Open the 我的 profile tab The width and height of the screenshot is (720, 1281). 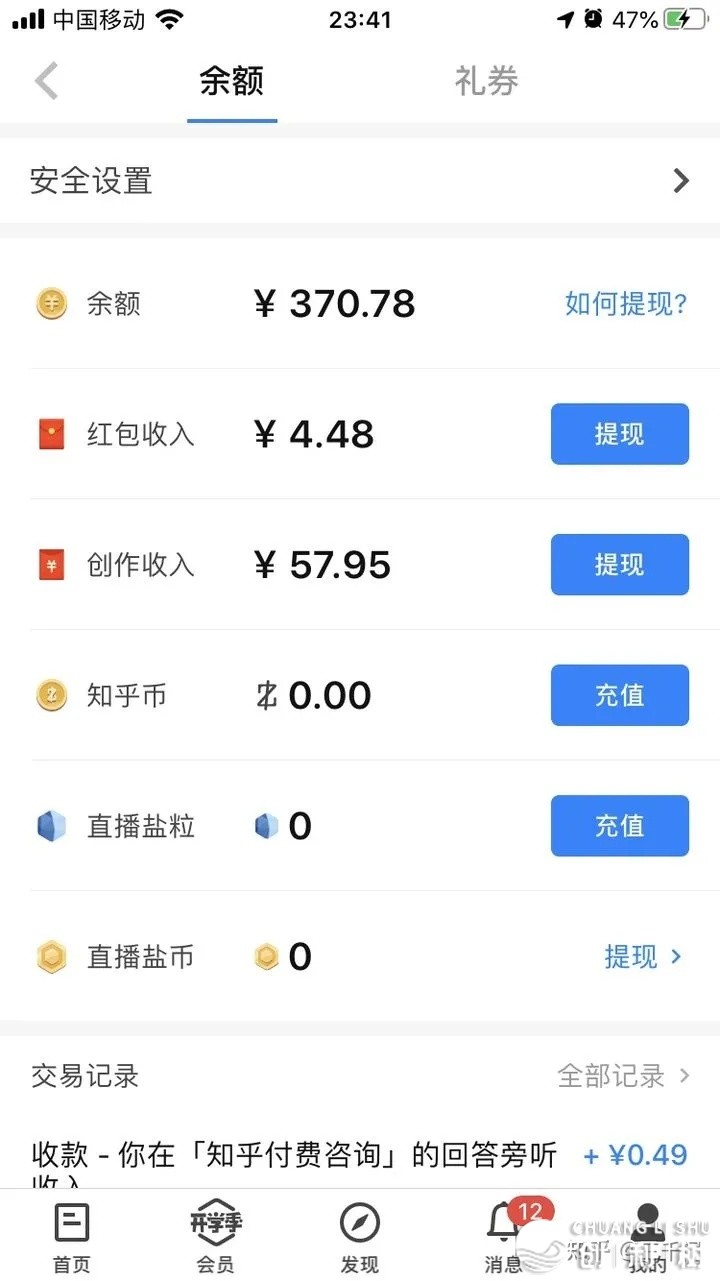pos(647,1237)
